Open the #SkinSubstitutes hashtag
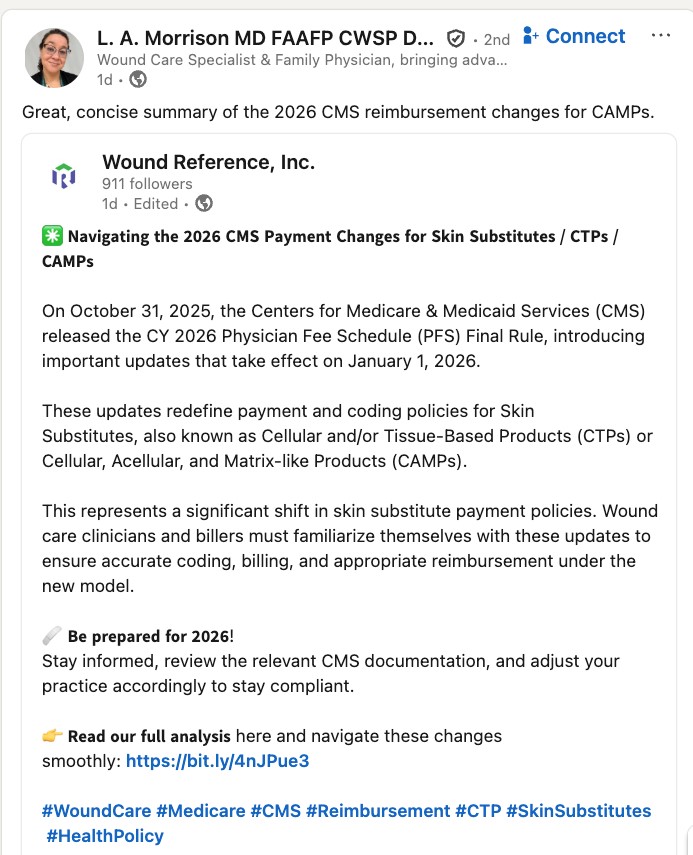The height and width of the screenshot is (855, 693). [579, 811]
